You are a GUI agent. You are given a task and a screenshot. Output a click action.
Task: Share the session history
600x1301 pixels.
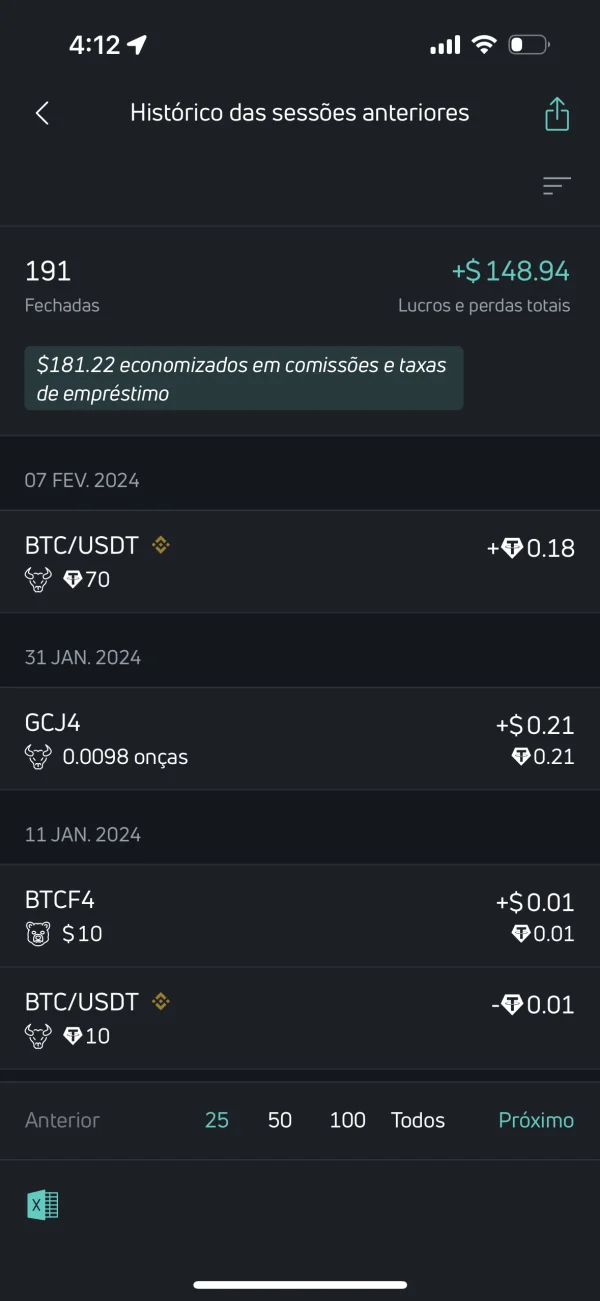(557, 114)
